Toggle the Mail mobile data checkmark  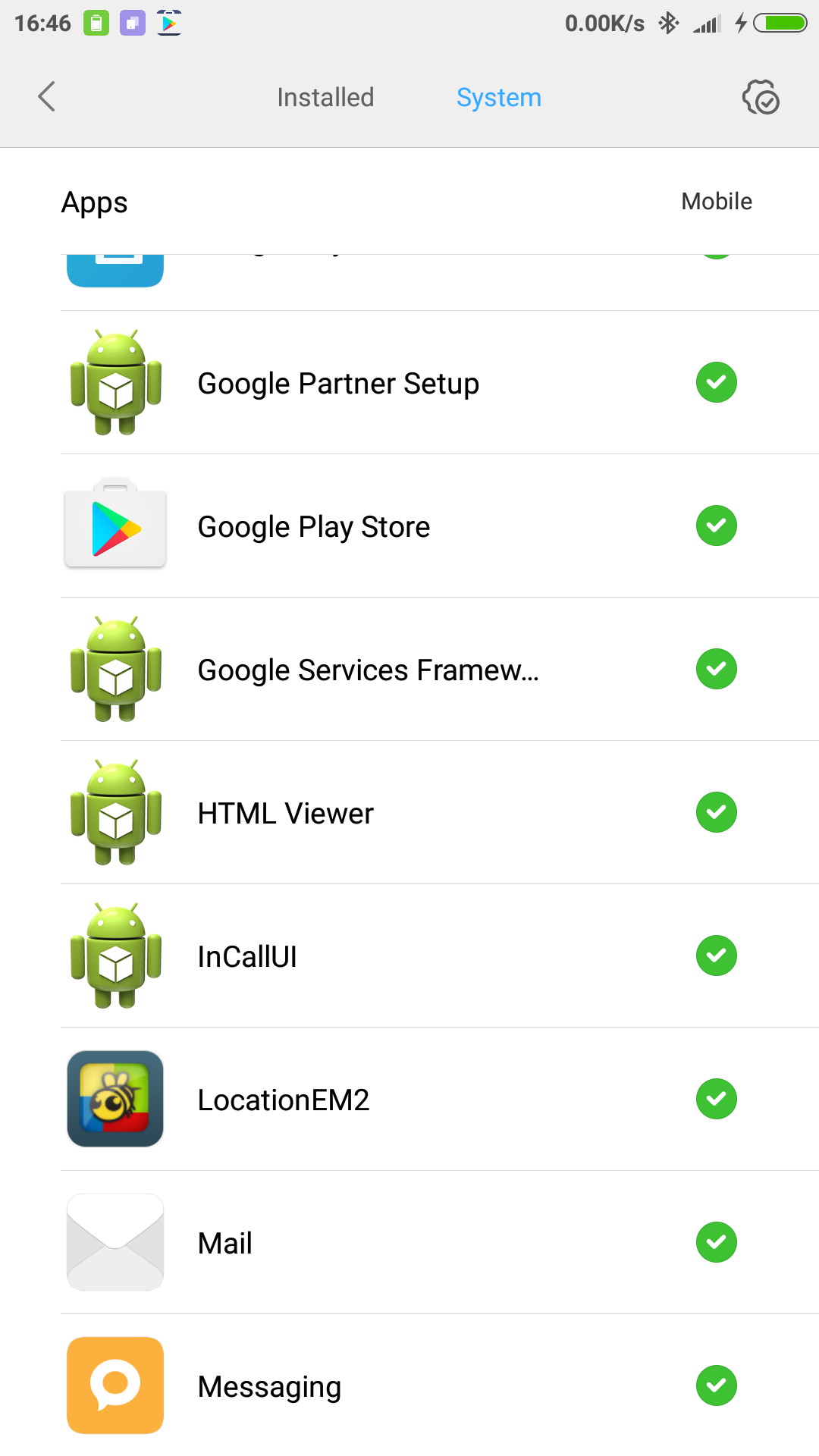[x=717, y=1242]
